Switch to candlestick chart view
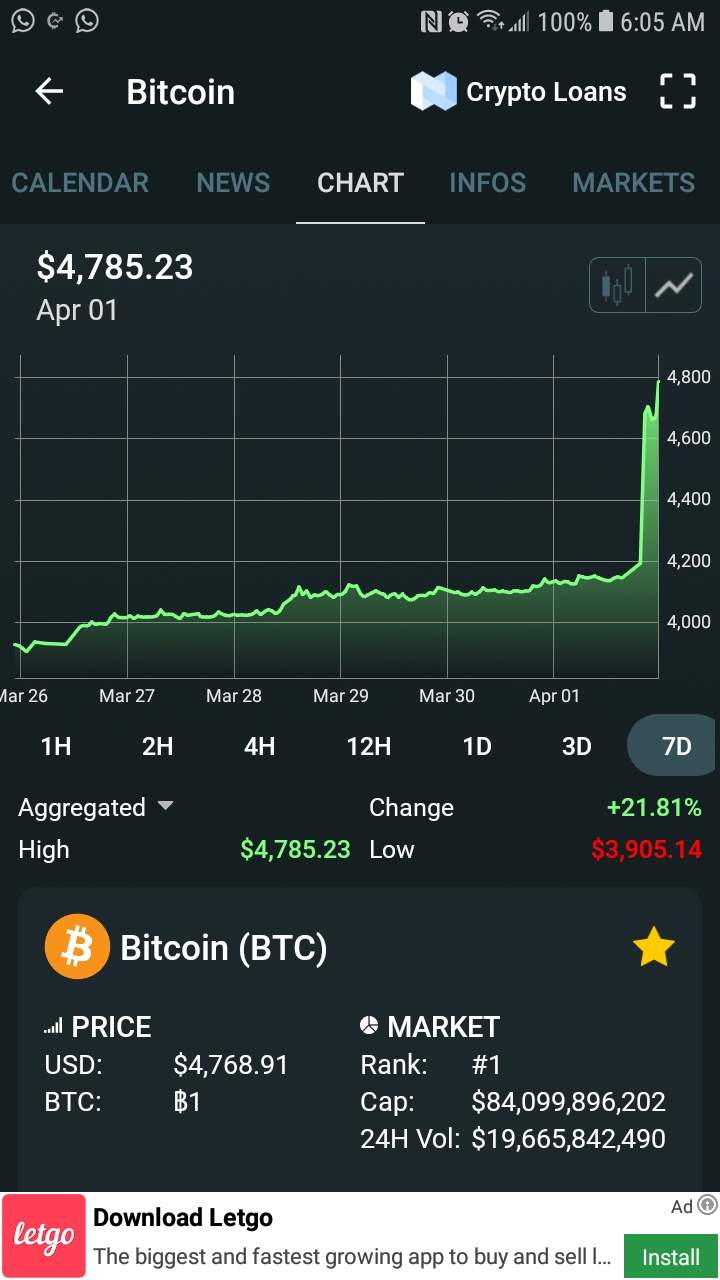Viewport: 720px width, 1280px height. point(617,286)
